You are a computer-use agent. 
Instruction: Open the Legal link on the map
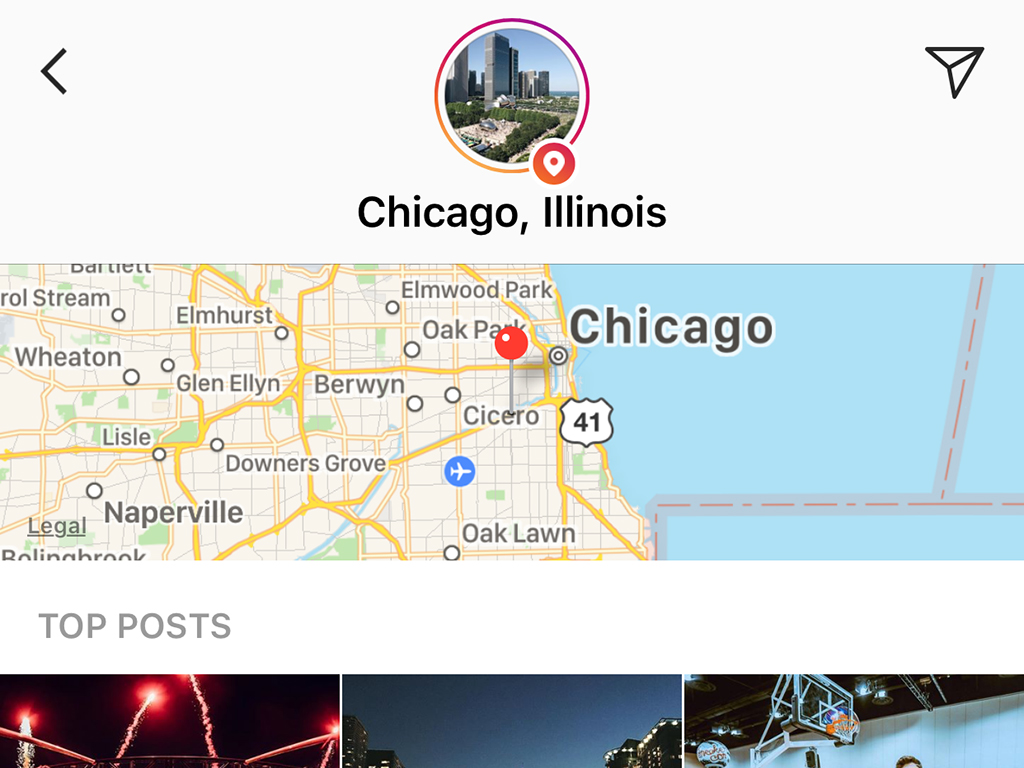[56, 525]
